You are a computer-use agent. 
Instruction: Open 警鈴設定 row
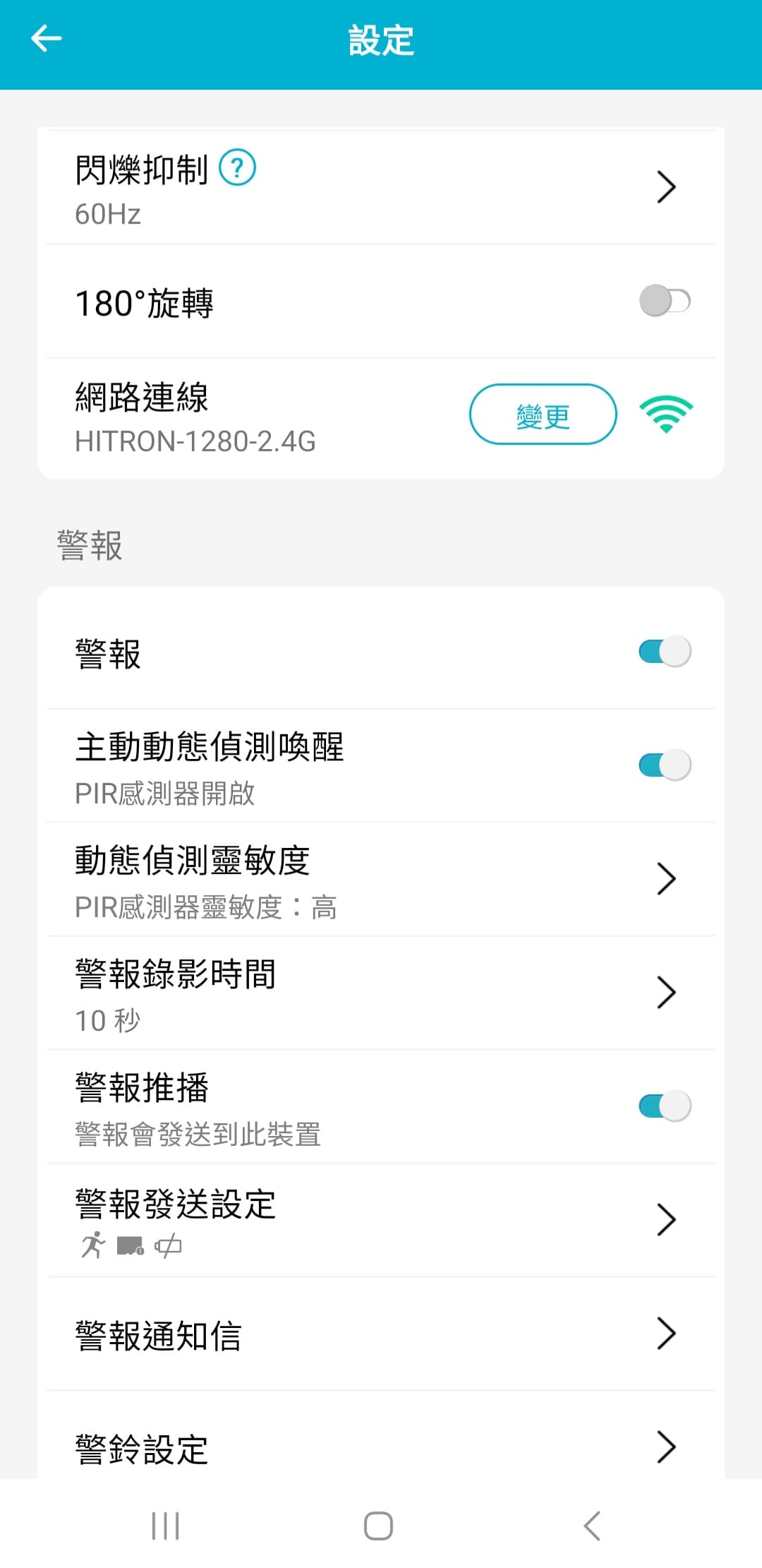click(381, 1447)
